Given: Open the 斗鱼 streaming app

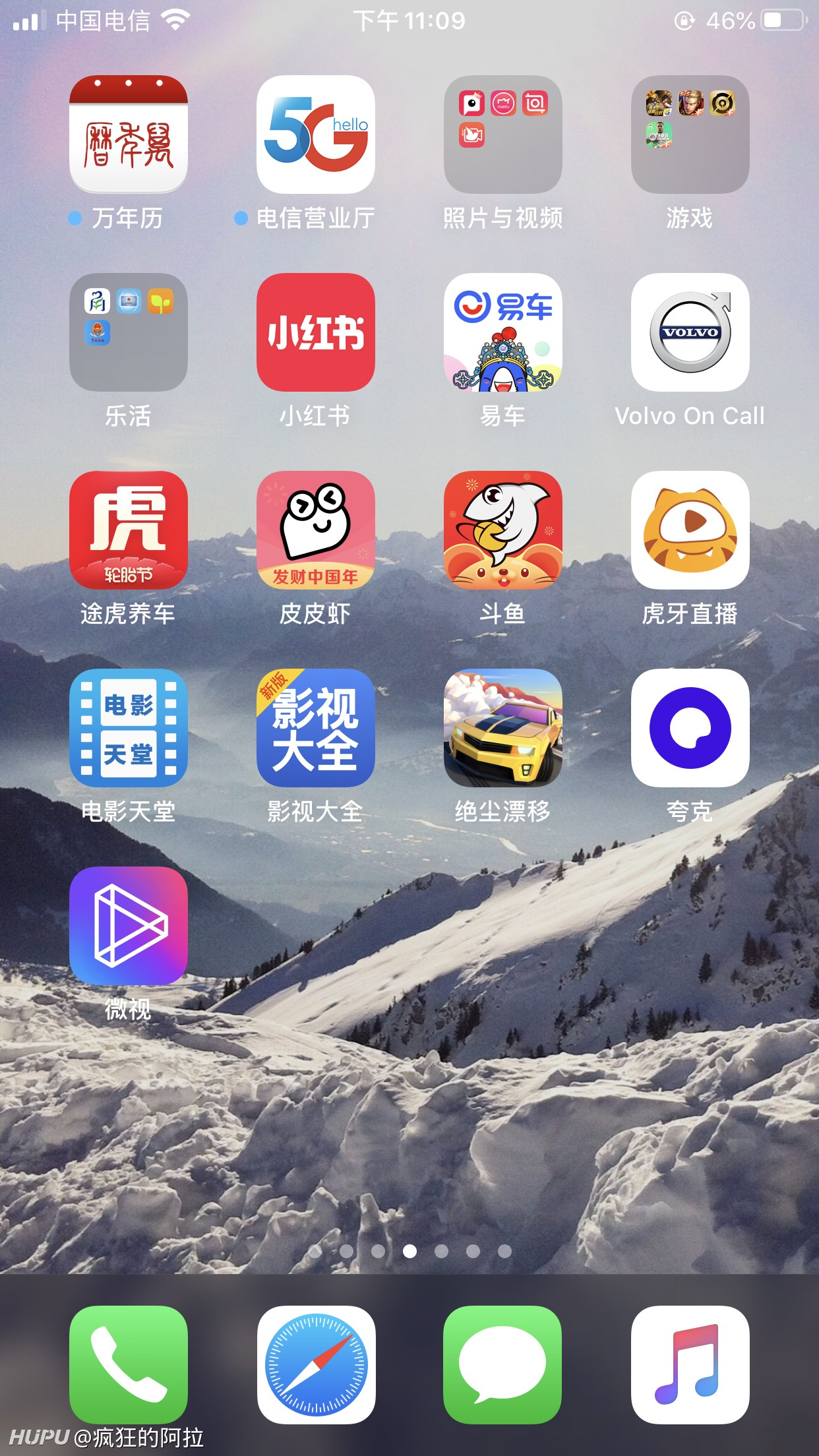Looking at the screenshot, I should [503, 530].
